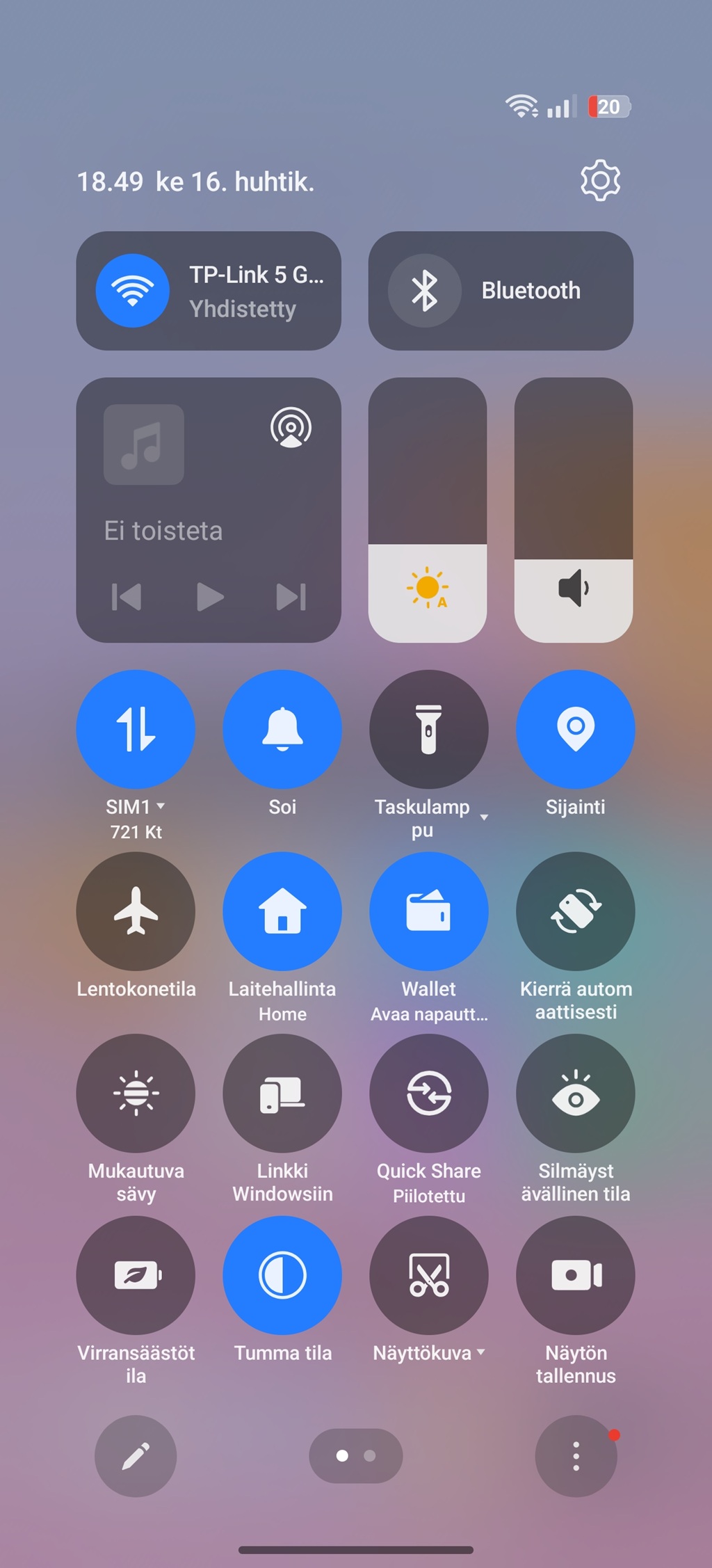Open the media output cast icon
The height and width of the screenshot is (1568, 712).
(291, 428)
